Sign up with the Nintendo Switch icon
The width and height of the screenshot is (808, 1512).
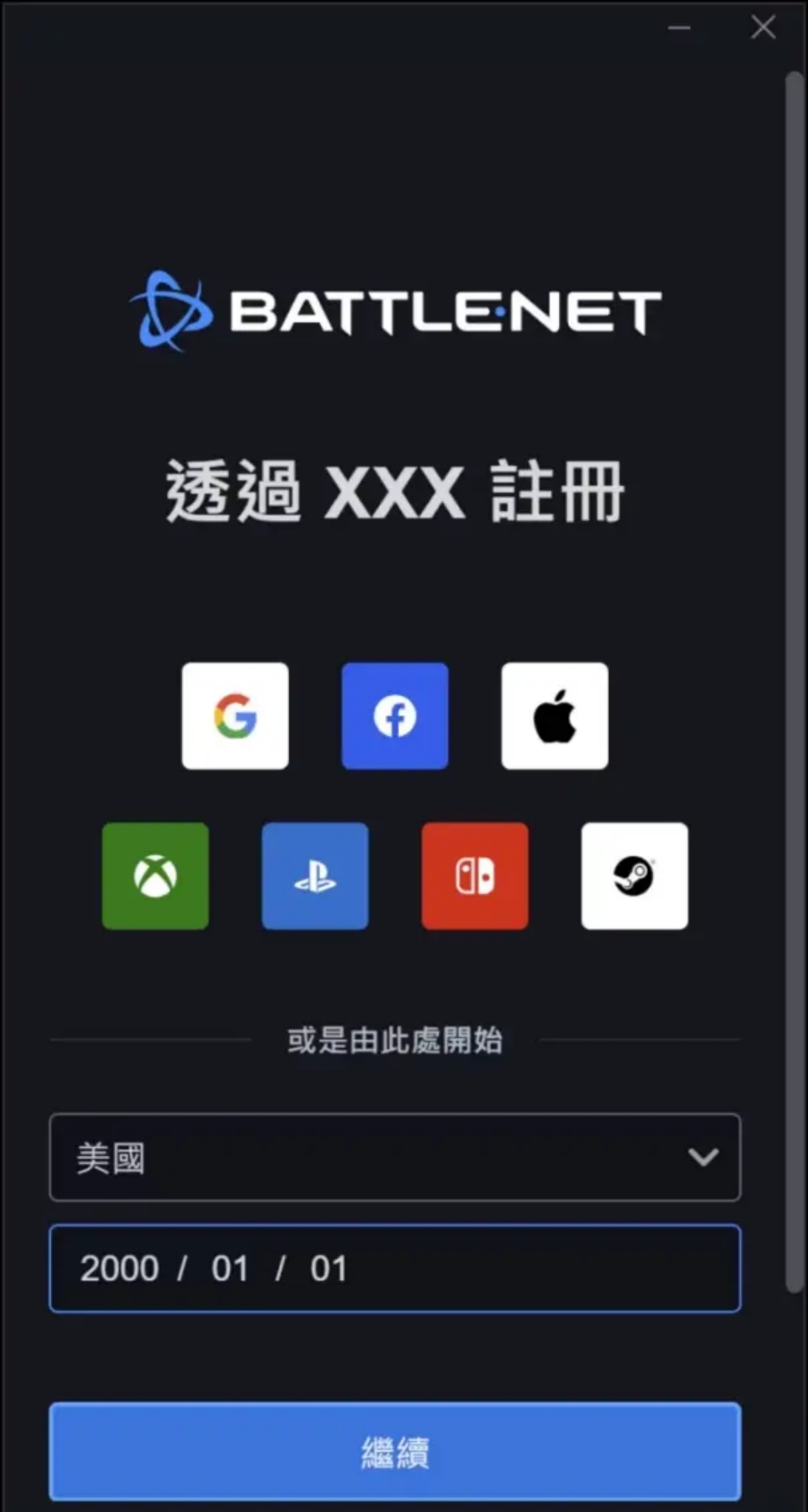coord(474,875)
